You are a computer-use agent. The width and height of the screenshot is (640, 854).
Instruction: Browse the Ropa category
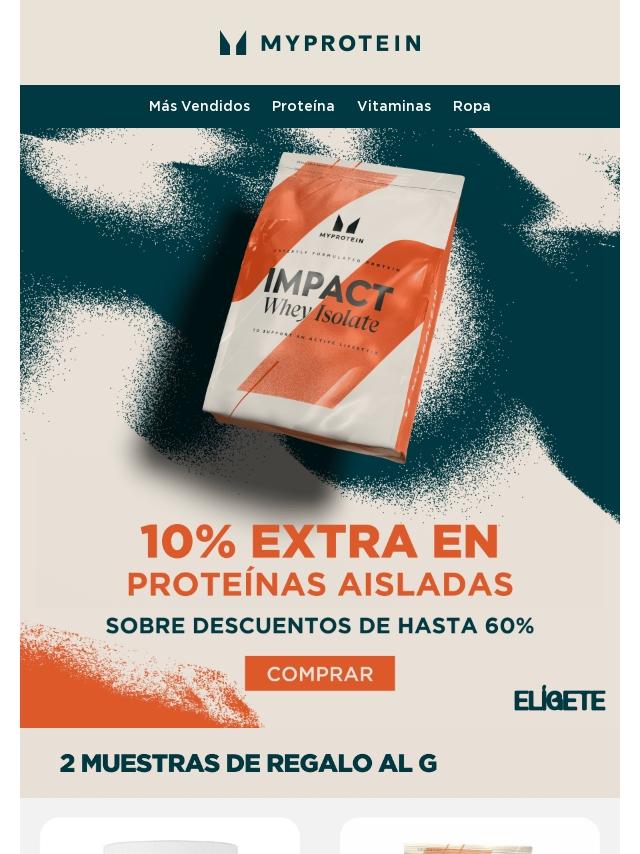pos(471,106)
